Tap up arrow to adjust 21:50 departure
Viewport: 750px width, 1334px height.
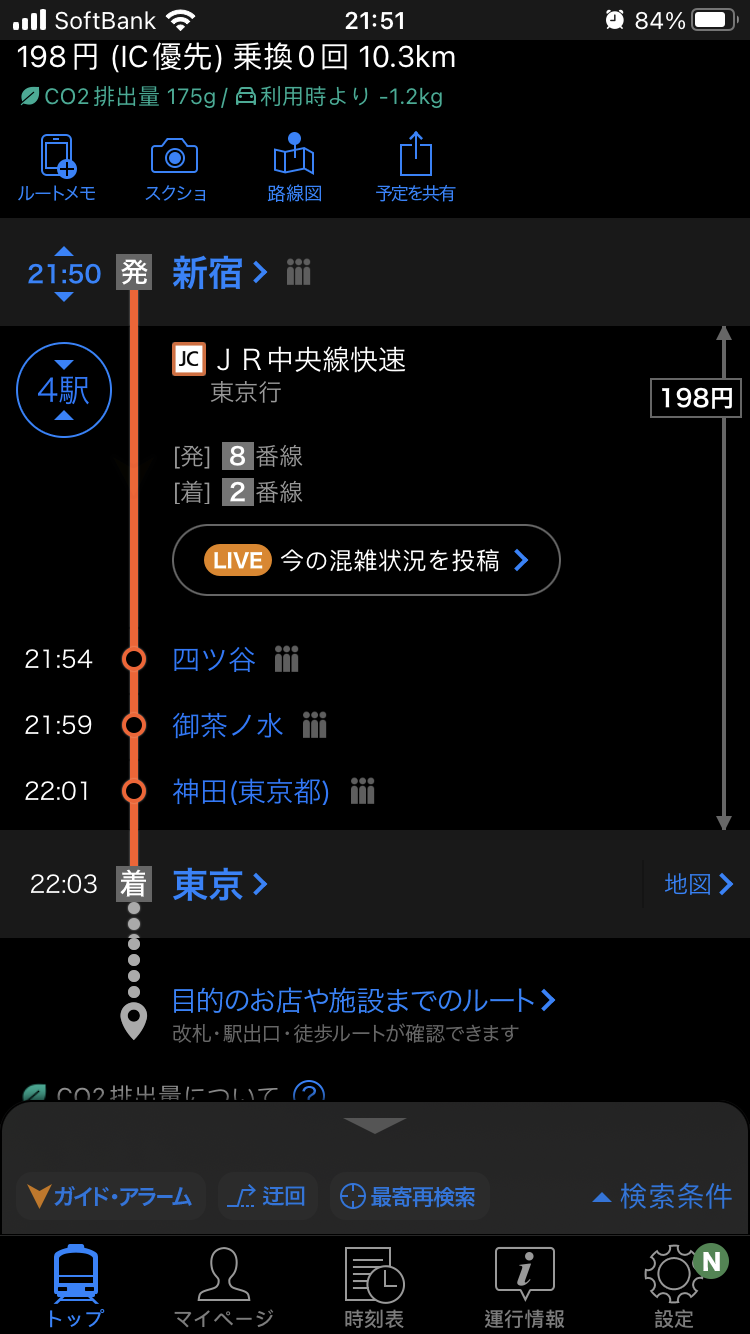[x=64, y=251]
